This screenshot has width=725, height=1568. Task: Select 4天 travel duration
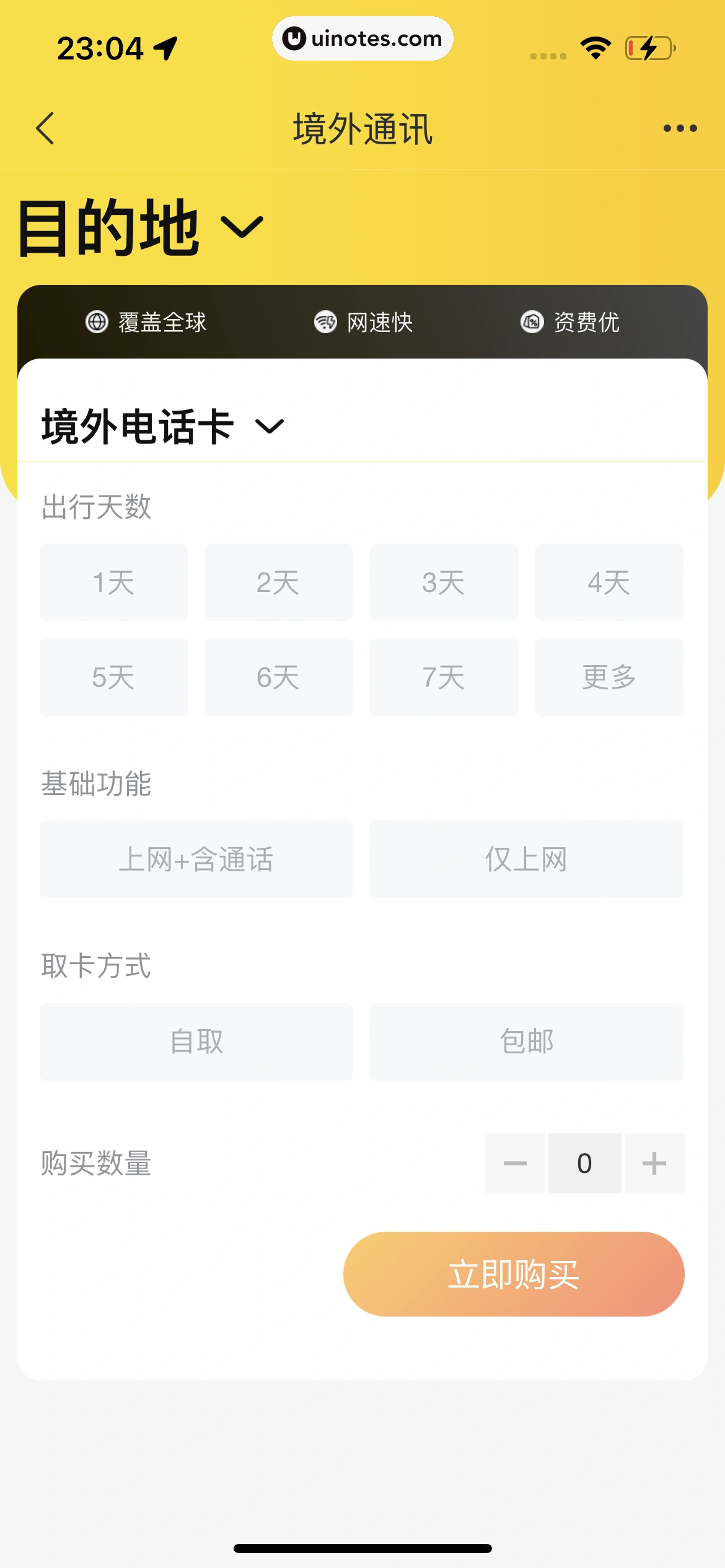pyautogui.click(x=609, y=582)
